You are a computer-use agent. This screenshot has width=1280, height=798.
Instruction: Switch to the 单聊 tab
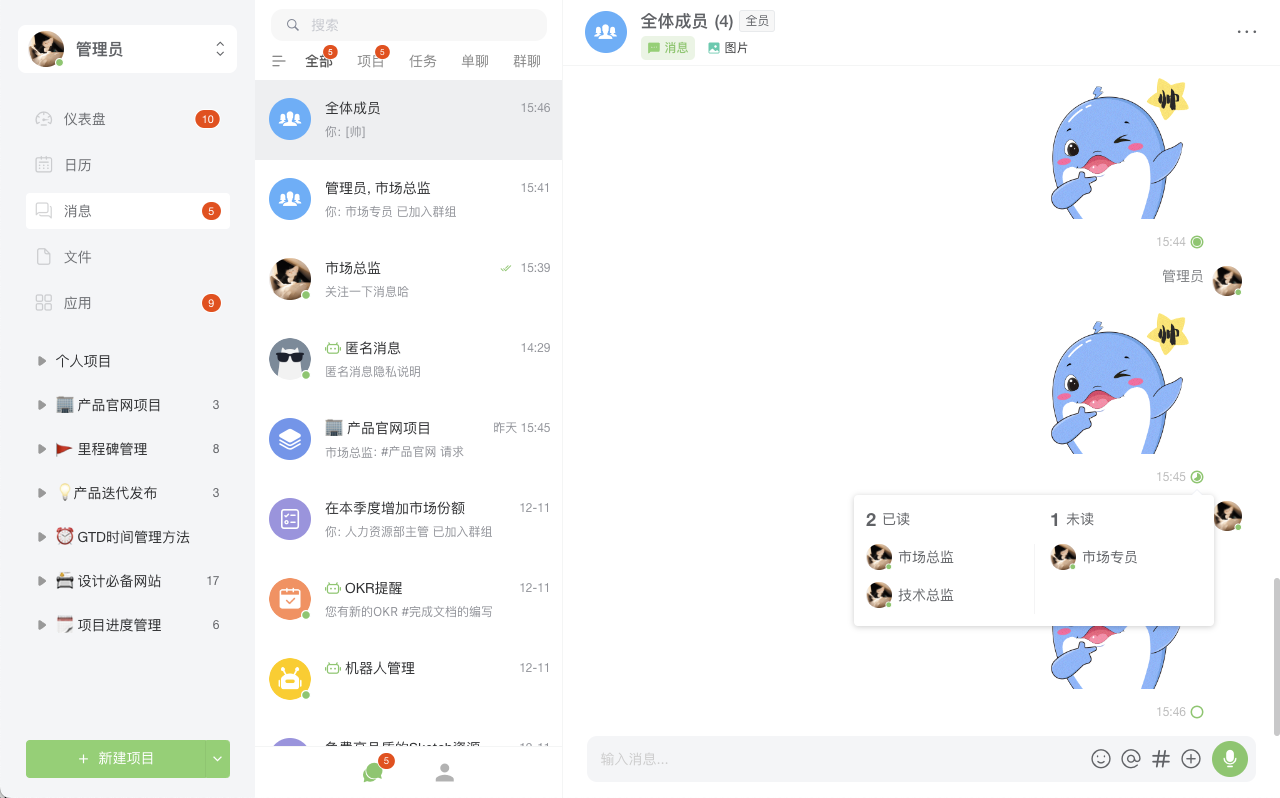(475, 61)
